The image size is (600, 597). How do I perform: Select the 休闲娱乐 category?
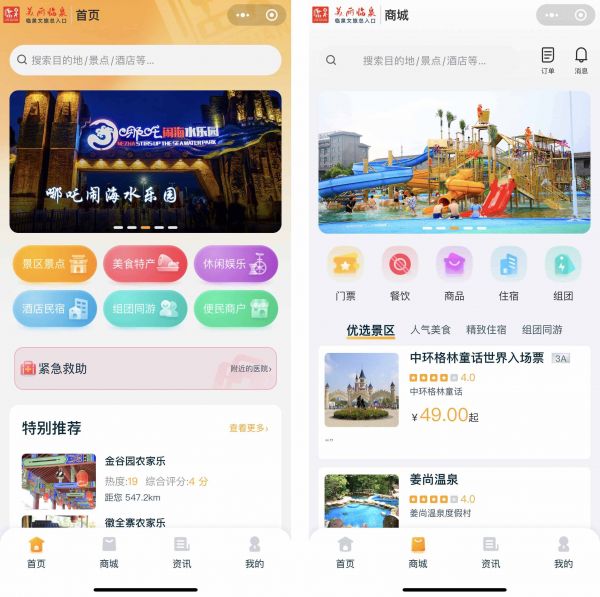(x=235, y=264)
